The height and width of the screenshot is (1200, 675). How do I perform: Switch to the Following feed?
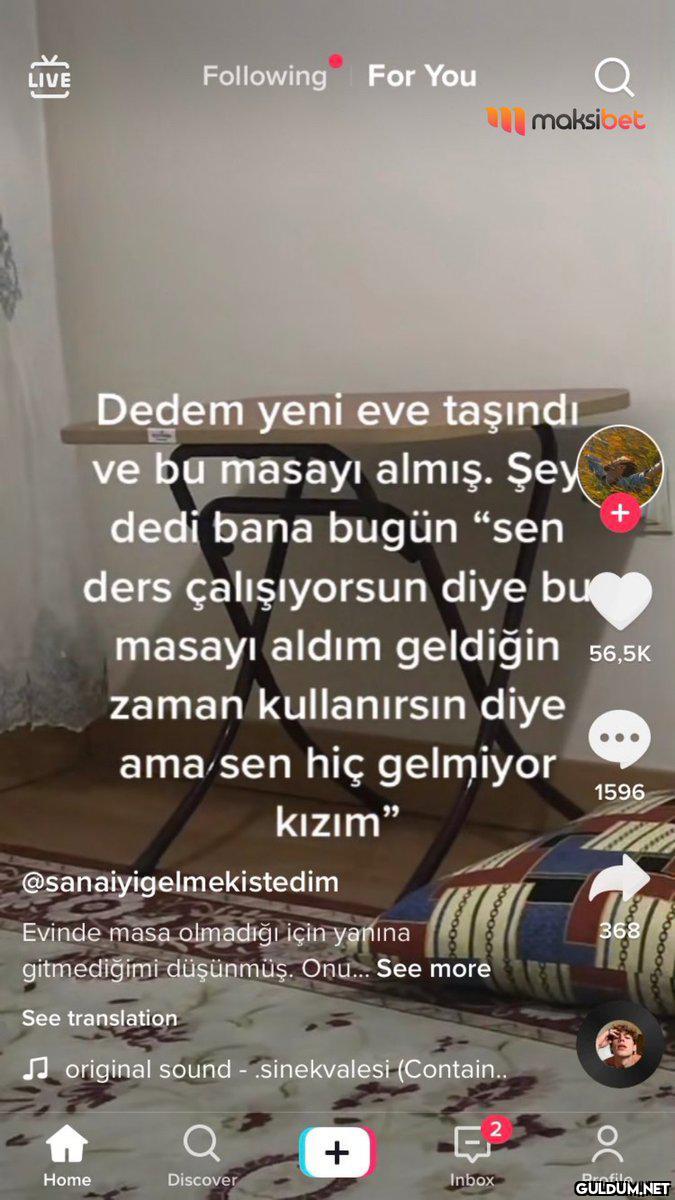[x=265, y=76]
